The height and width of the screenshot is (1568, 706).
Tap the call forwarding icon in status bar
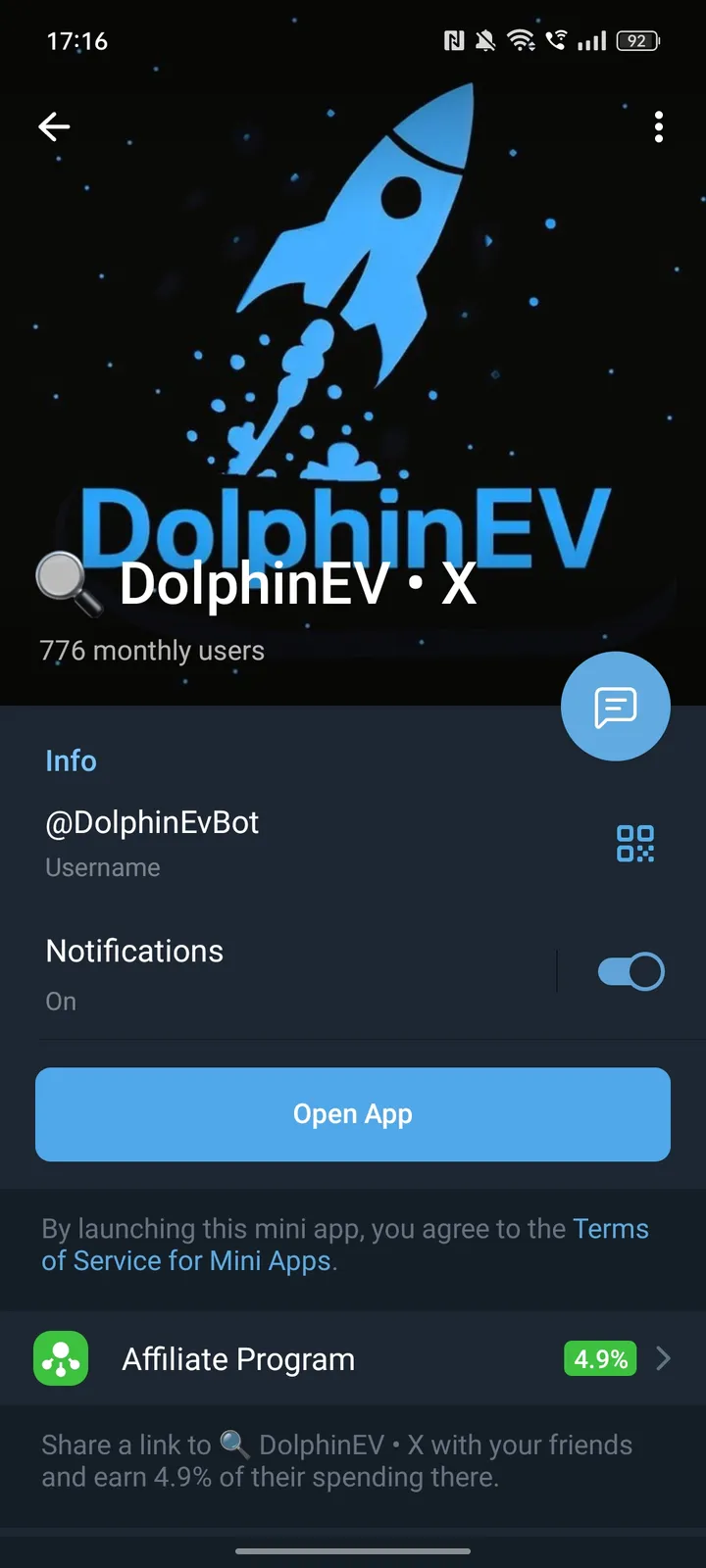click(x=556, y=40)
